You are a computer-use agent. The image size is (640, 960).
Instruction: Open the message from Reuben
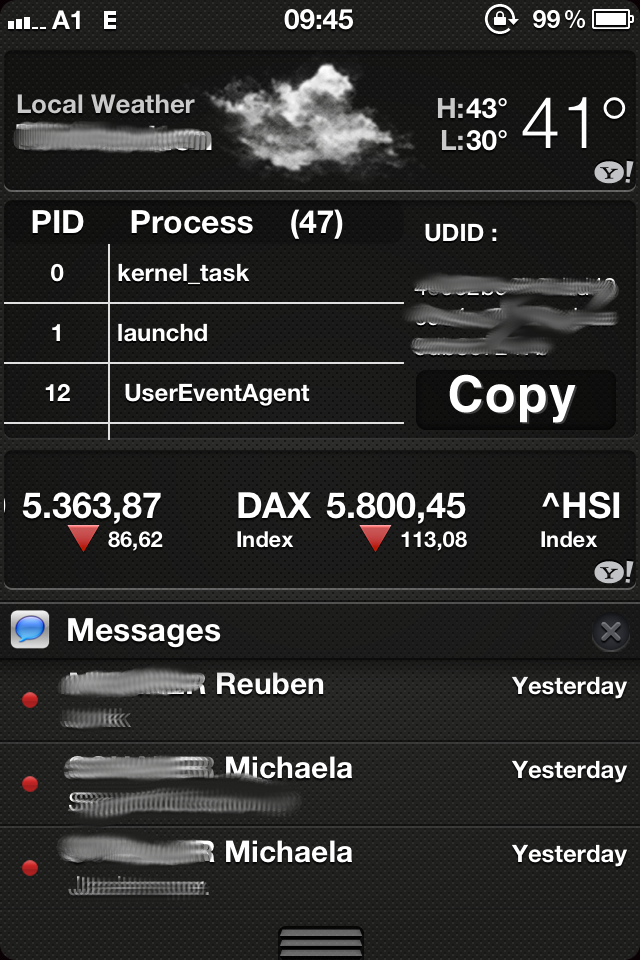tap(320, 699)
